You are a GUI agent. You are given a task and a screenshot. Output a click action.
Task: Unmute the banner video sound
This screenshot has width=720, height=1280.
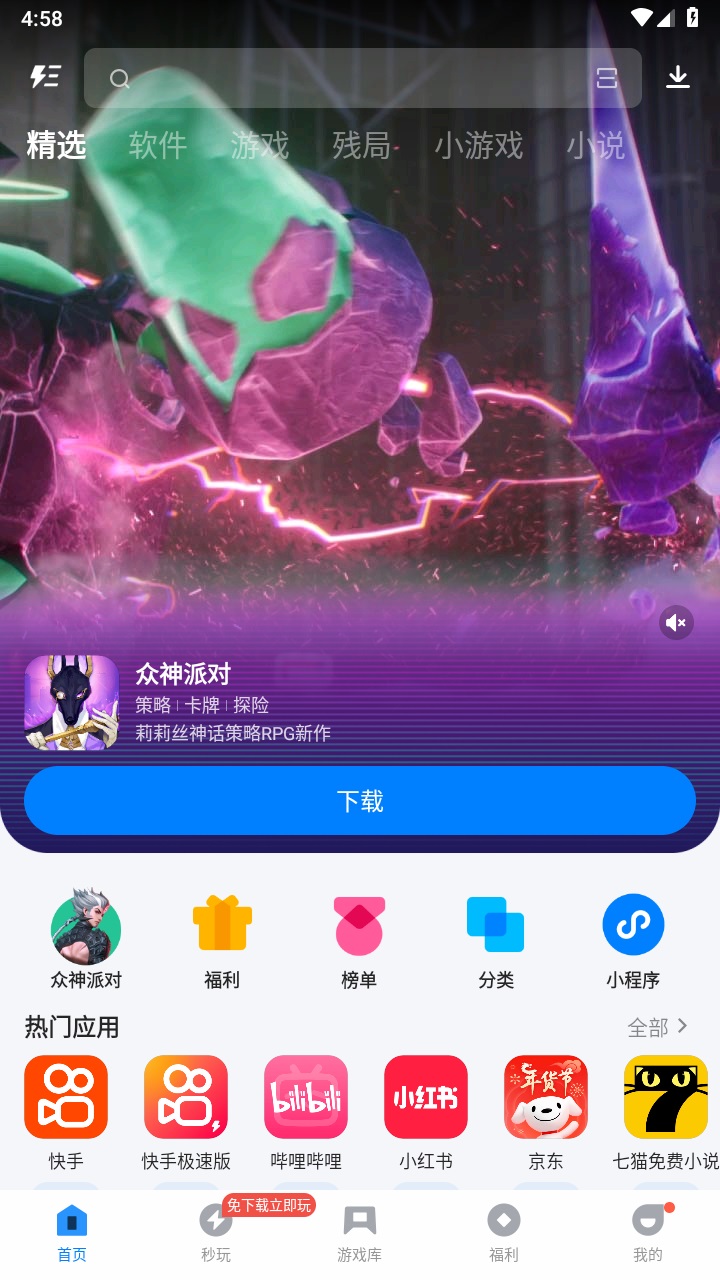pyautogui.click(x=676, y=623)
